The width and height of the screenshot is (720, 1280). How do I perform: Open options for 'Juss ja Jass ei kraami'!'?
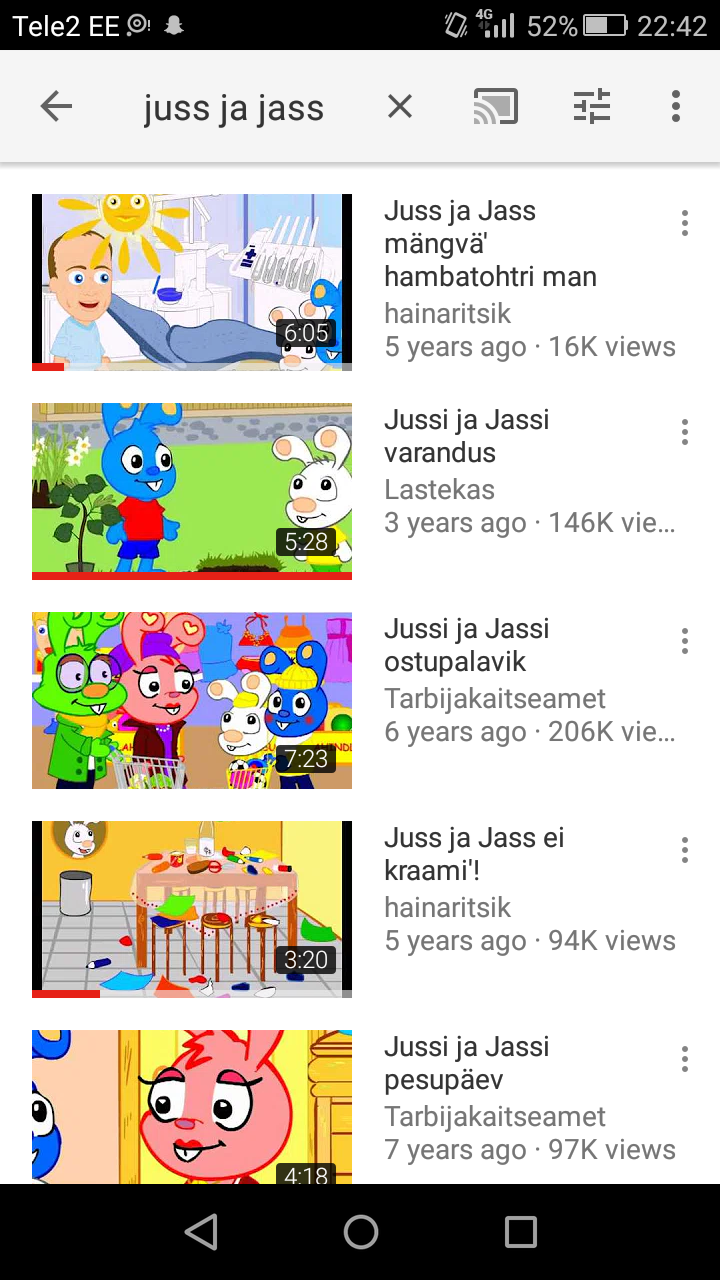coord(685,850)
